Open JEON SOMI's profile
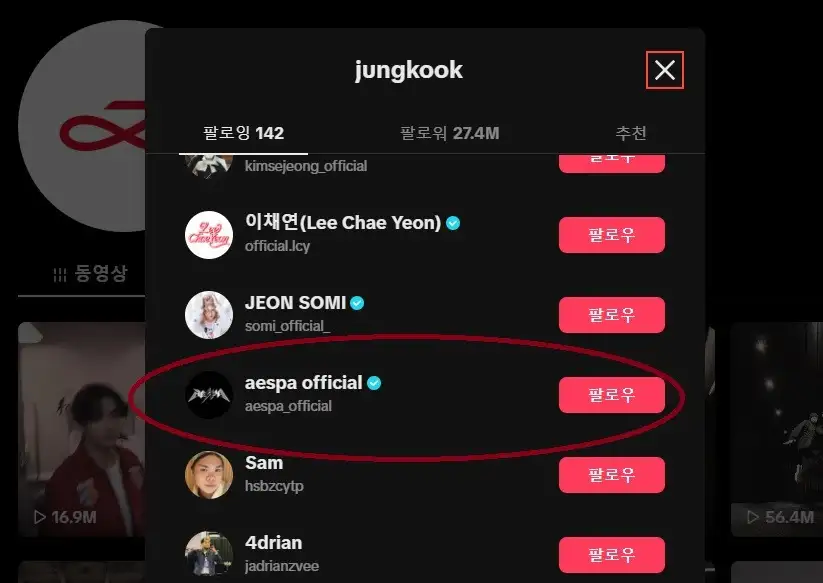Viewport: 823px width, 583px height. 295,303
